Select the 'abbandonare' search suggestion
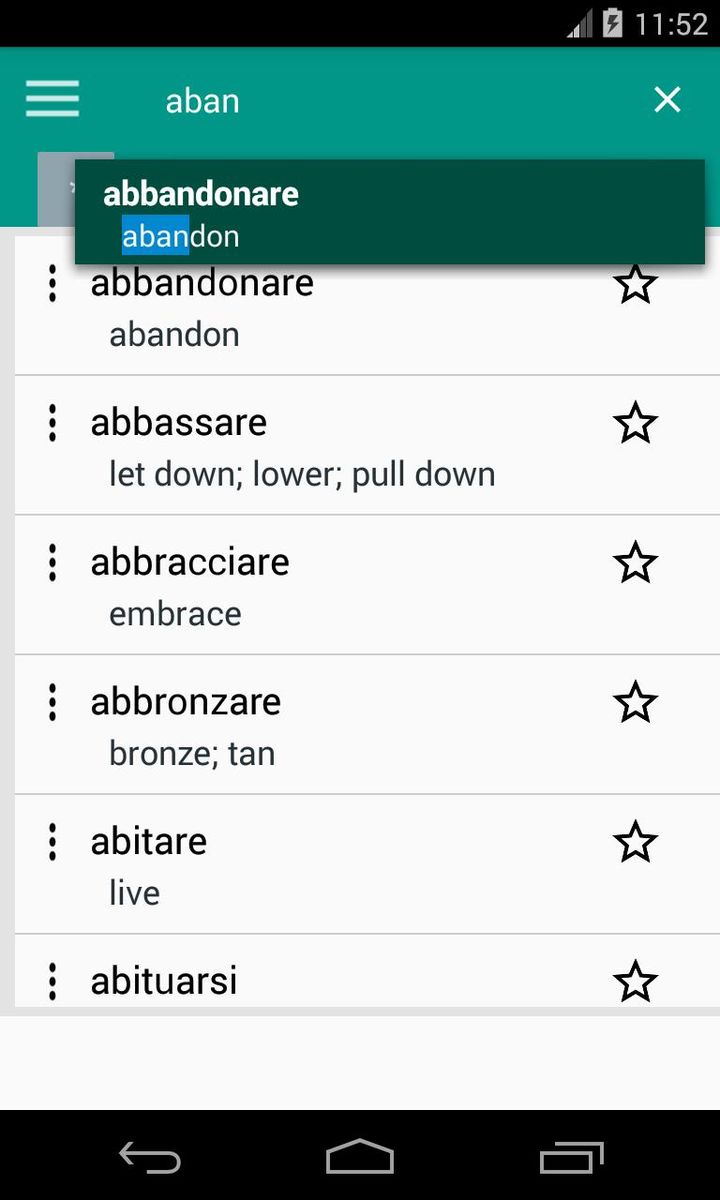Screen dimensions: 720x1200 389,213
